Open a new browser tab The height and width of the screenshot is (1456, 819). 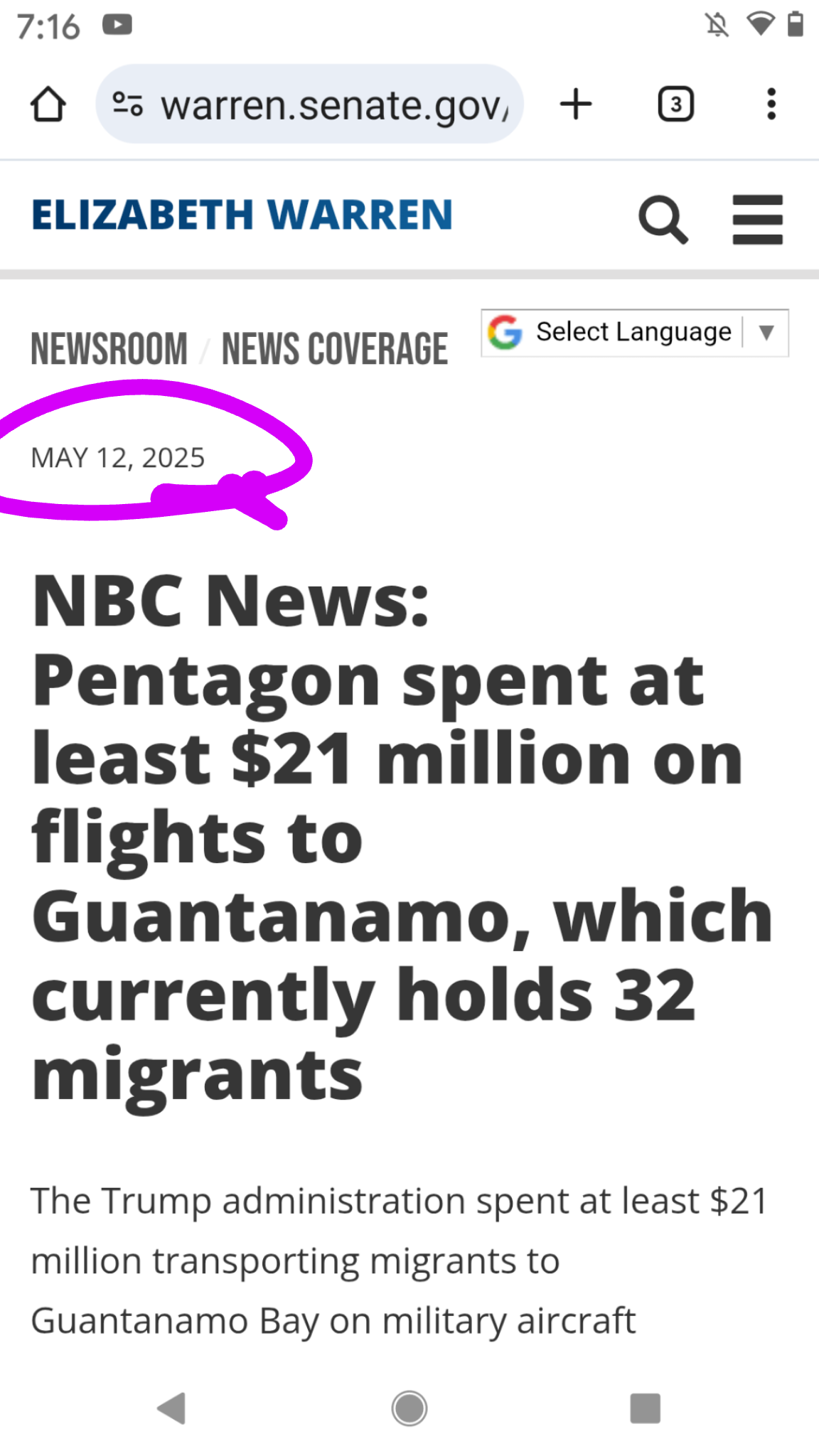click(575, 105)
